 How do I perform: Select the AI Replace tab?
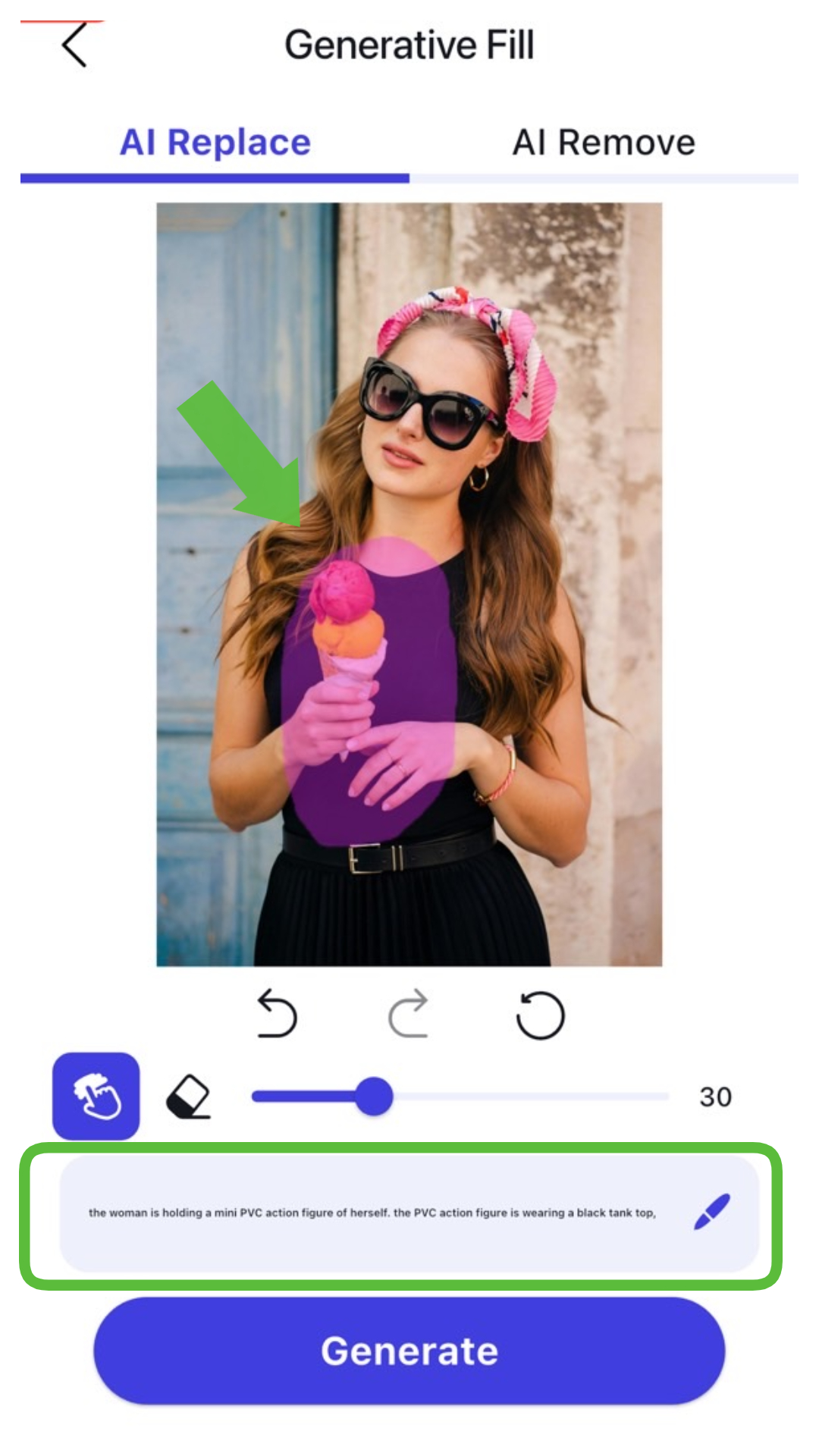[x=215, y=143]
